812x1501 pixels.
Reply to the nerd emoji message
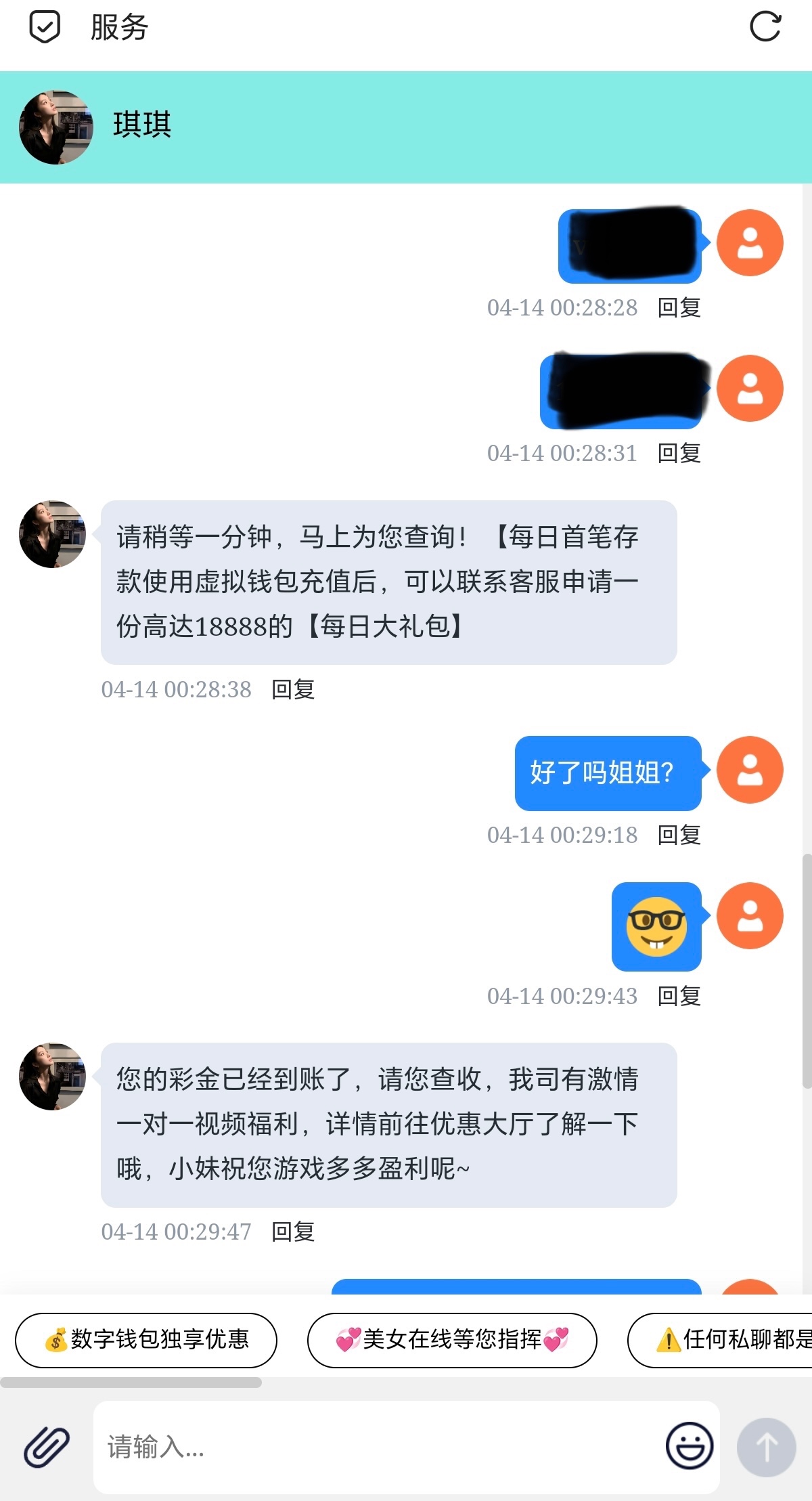pos(679,996)
